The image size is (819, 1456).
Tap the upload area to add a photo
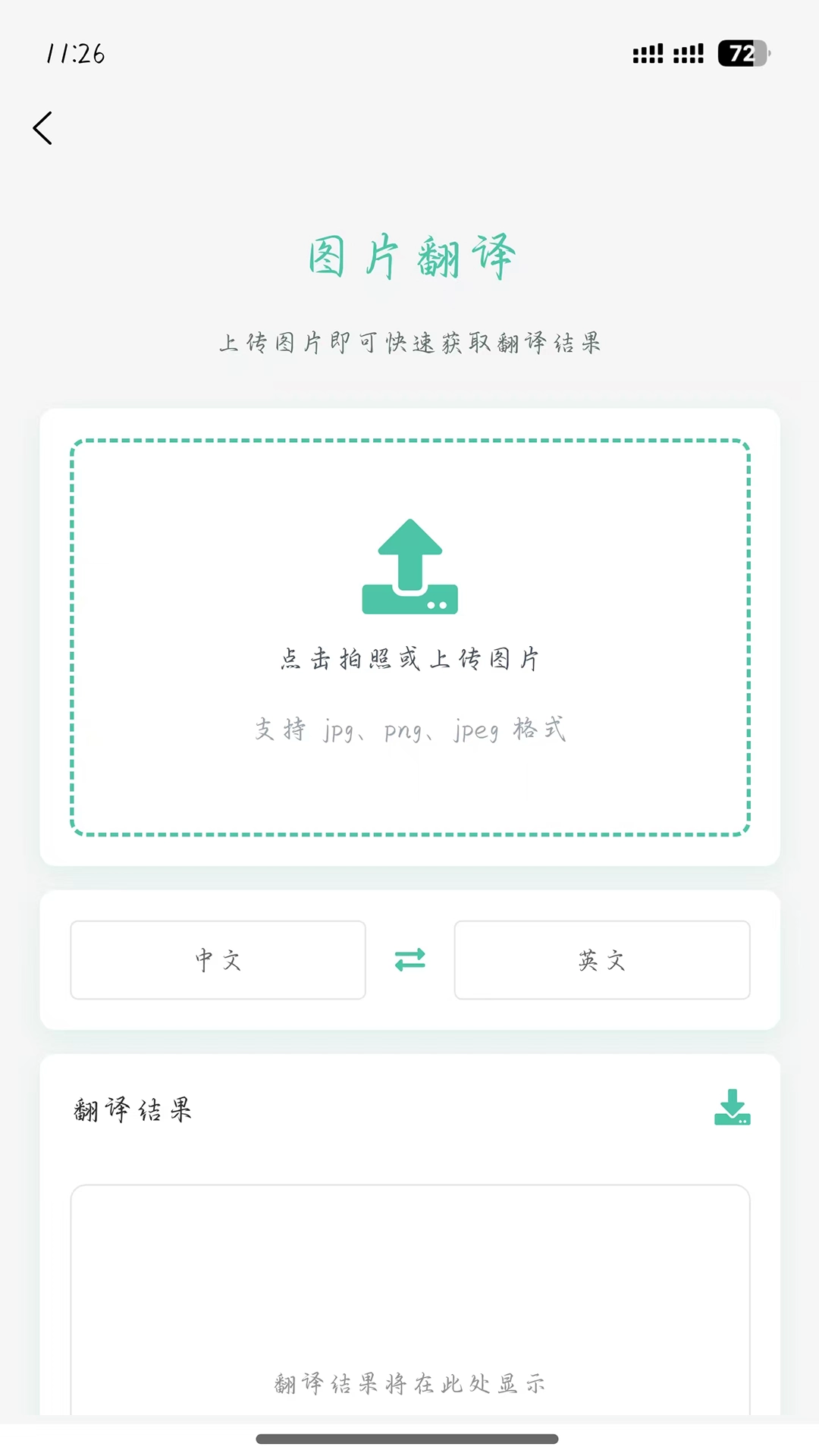point(409,637)
